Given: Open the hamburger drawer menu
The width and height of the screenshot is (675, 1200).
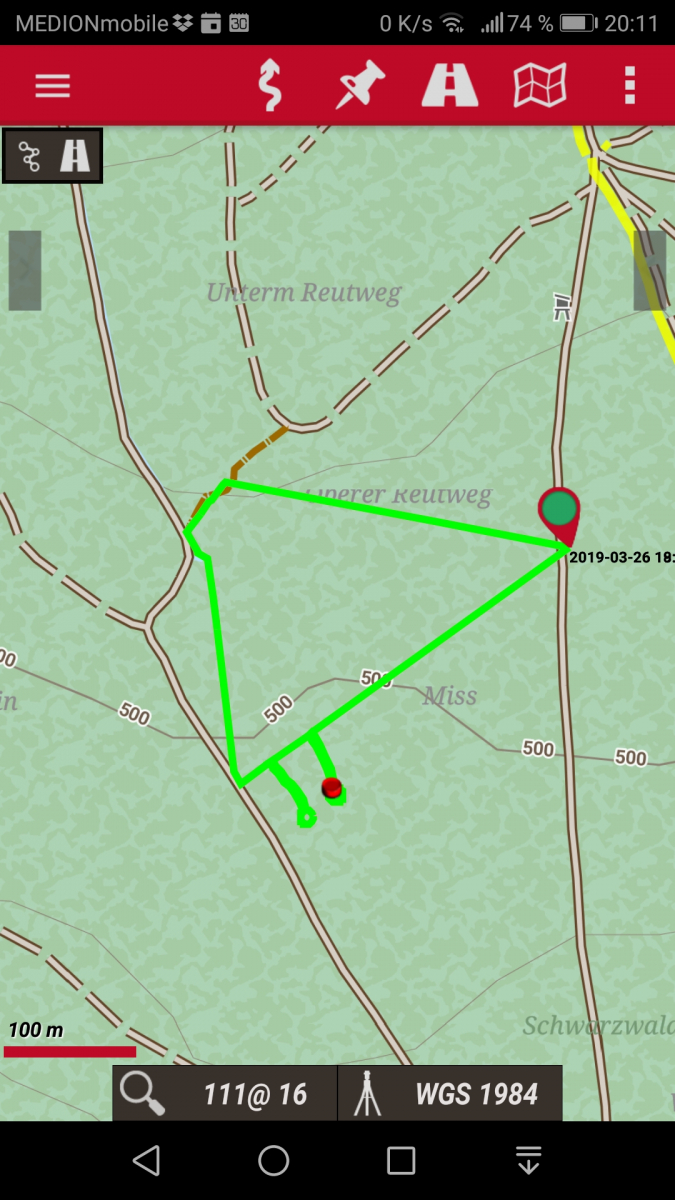Looking at the screenshot, I should (x=52, y=86).
